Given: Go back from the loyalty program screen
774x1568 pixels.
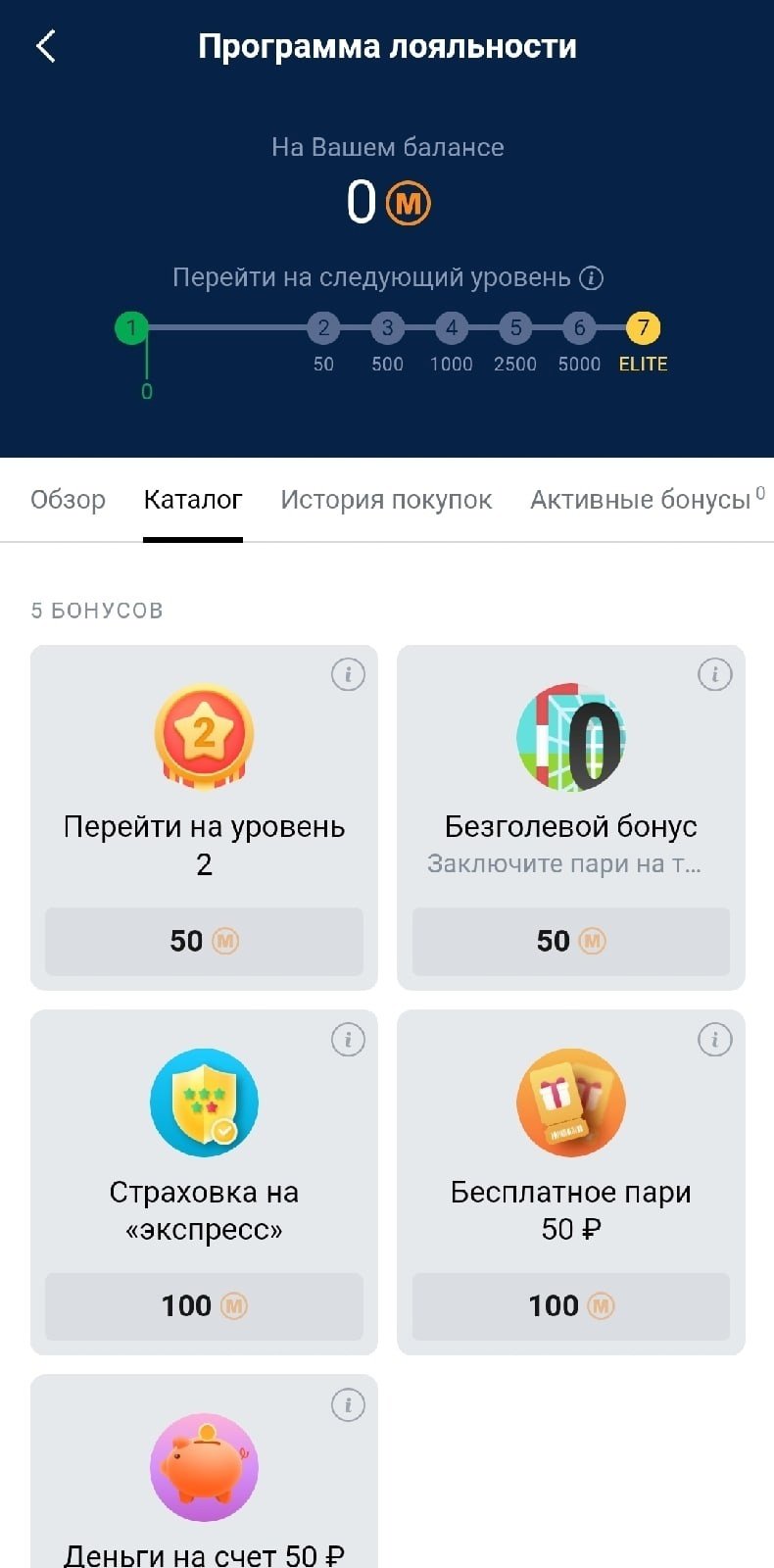Looking at the screenshot, I should click(x=46, y=46).
